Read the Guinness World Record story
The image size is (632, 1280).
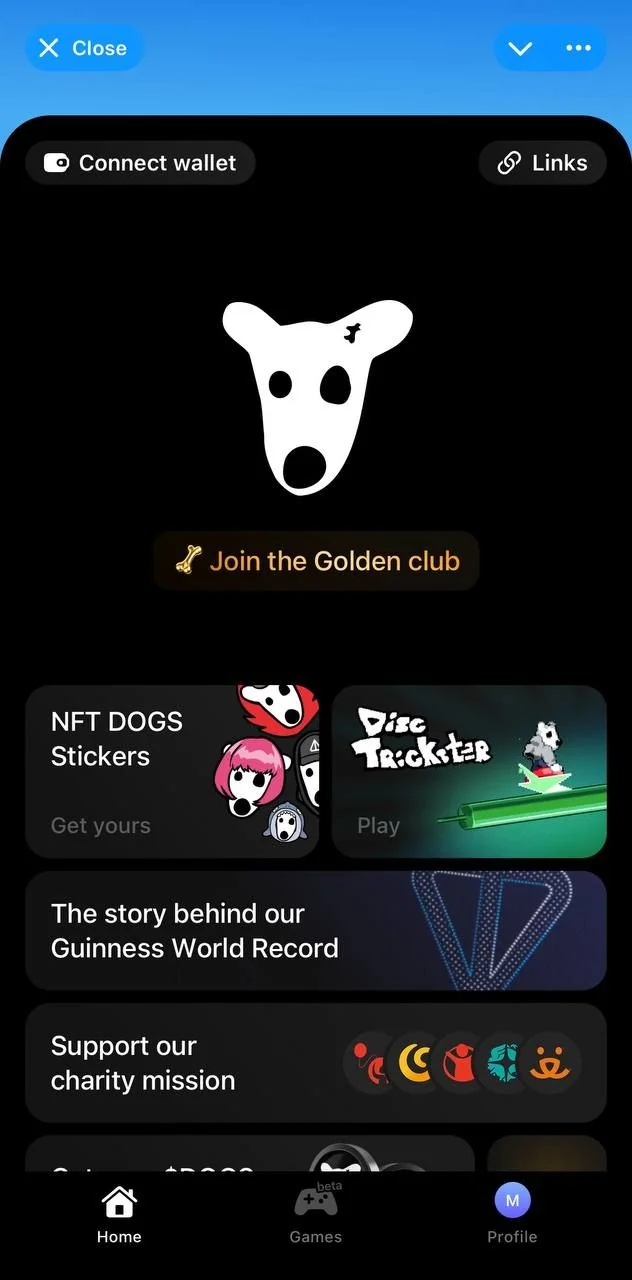pos(316,931)
